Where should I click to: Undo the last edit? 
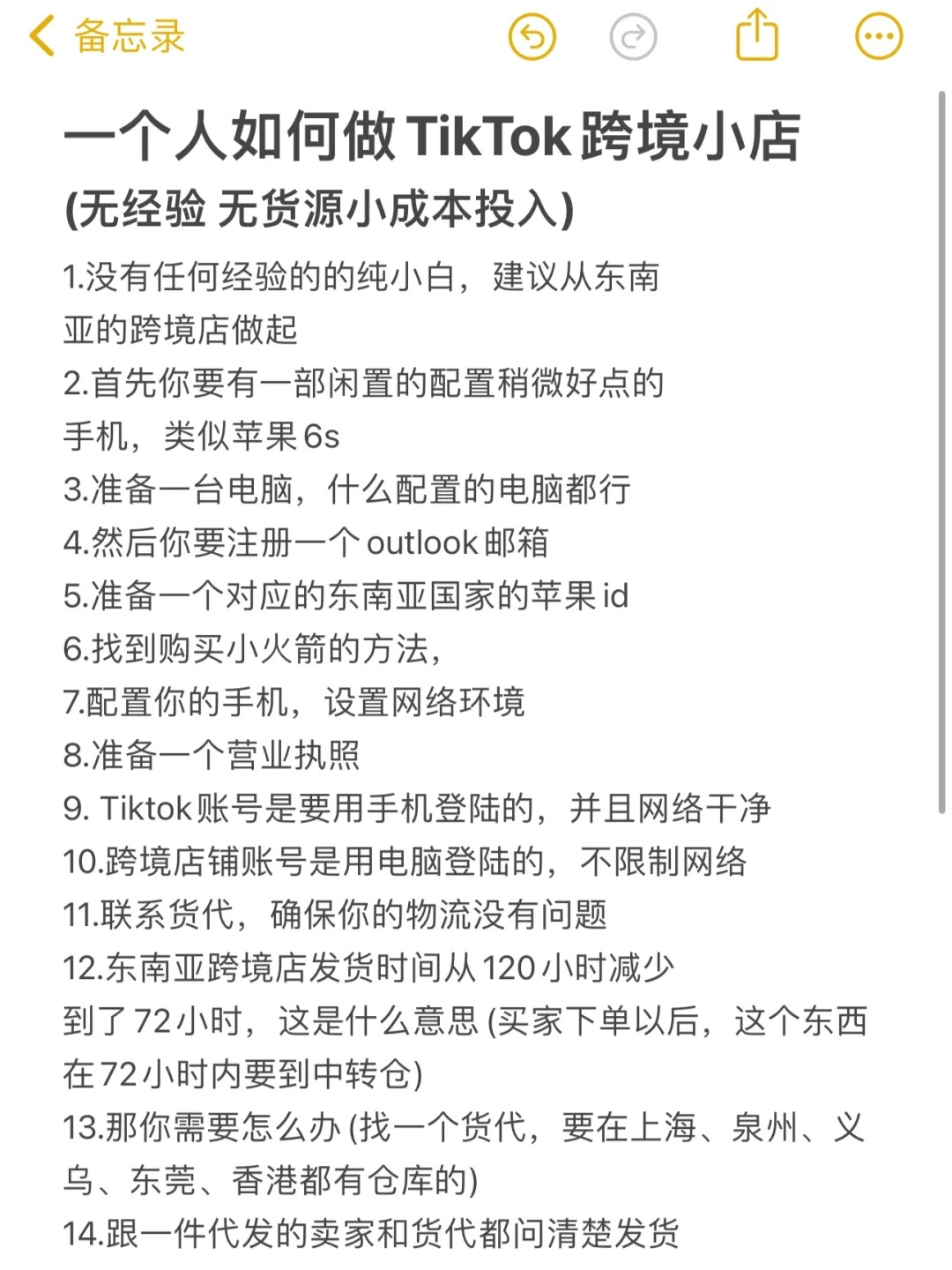[x=532, y=37]
